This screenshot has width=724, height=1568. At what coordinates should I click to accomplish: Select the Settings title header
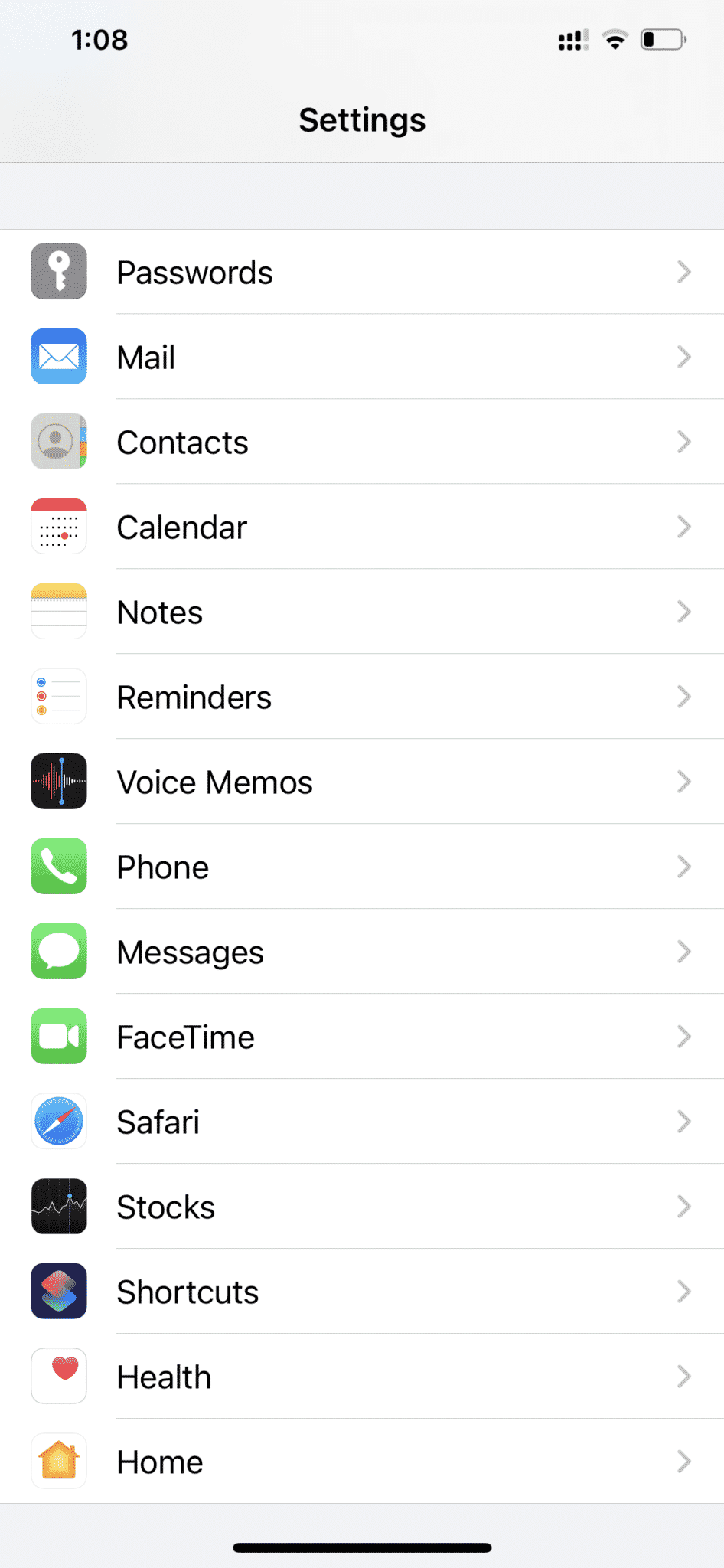coord(362,119)
